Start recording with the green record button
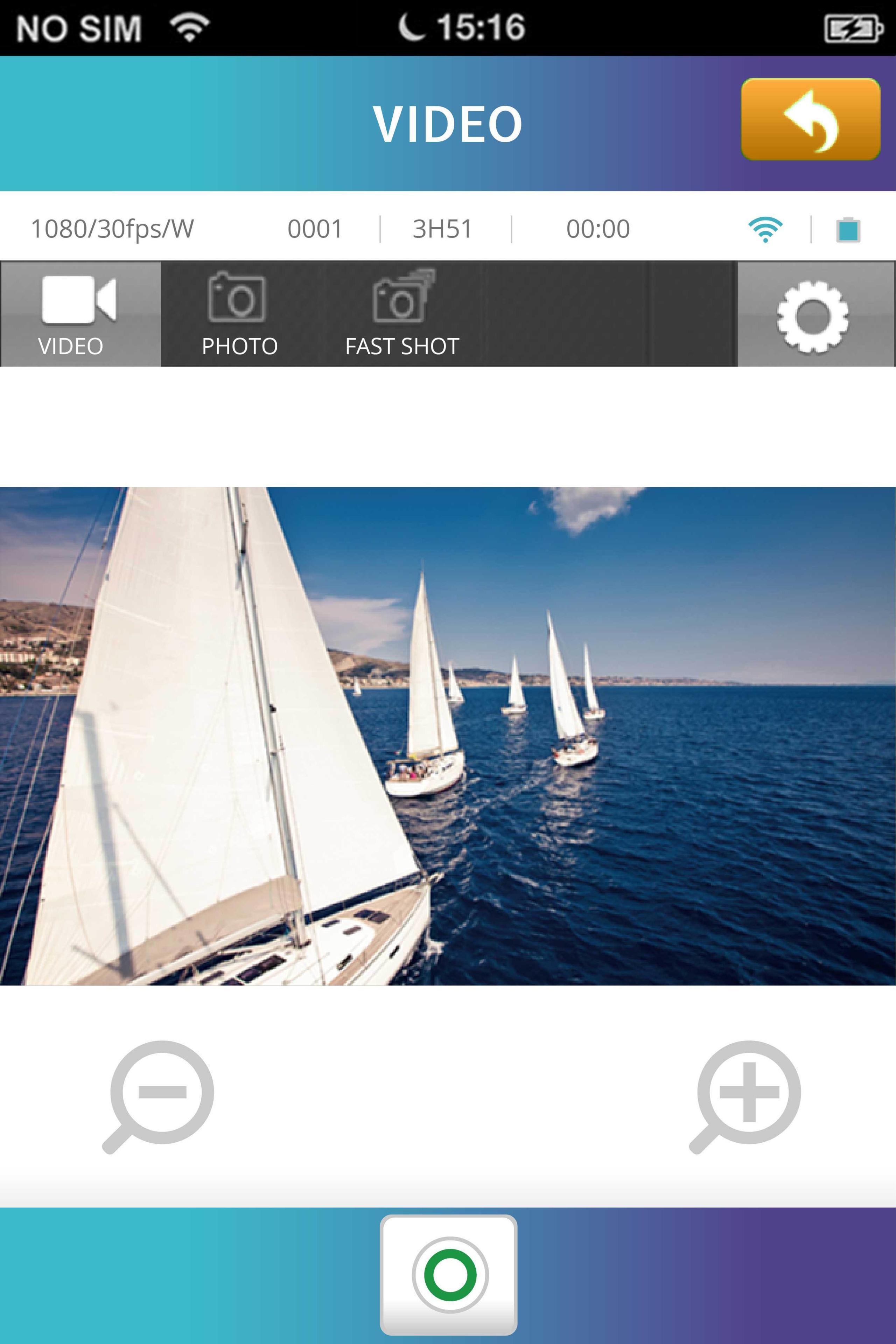Viewport: 896px width, 1344px height. 449,1274
